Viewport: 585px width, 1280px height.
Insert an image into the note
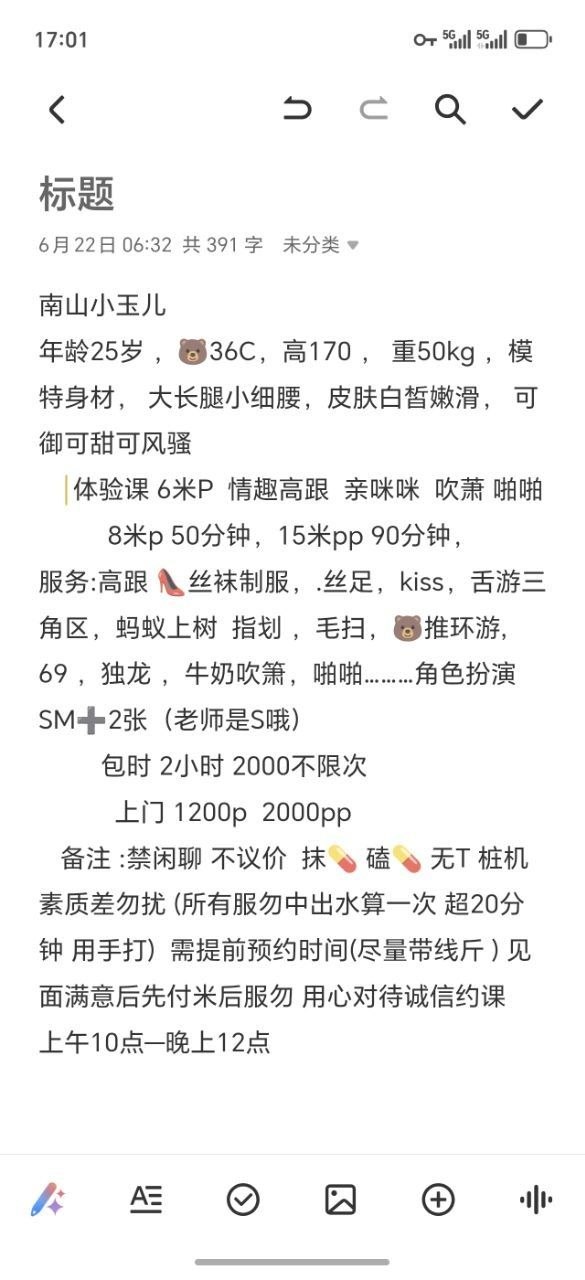[x=340, y=1199]
